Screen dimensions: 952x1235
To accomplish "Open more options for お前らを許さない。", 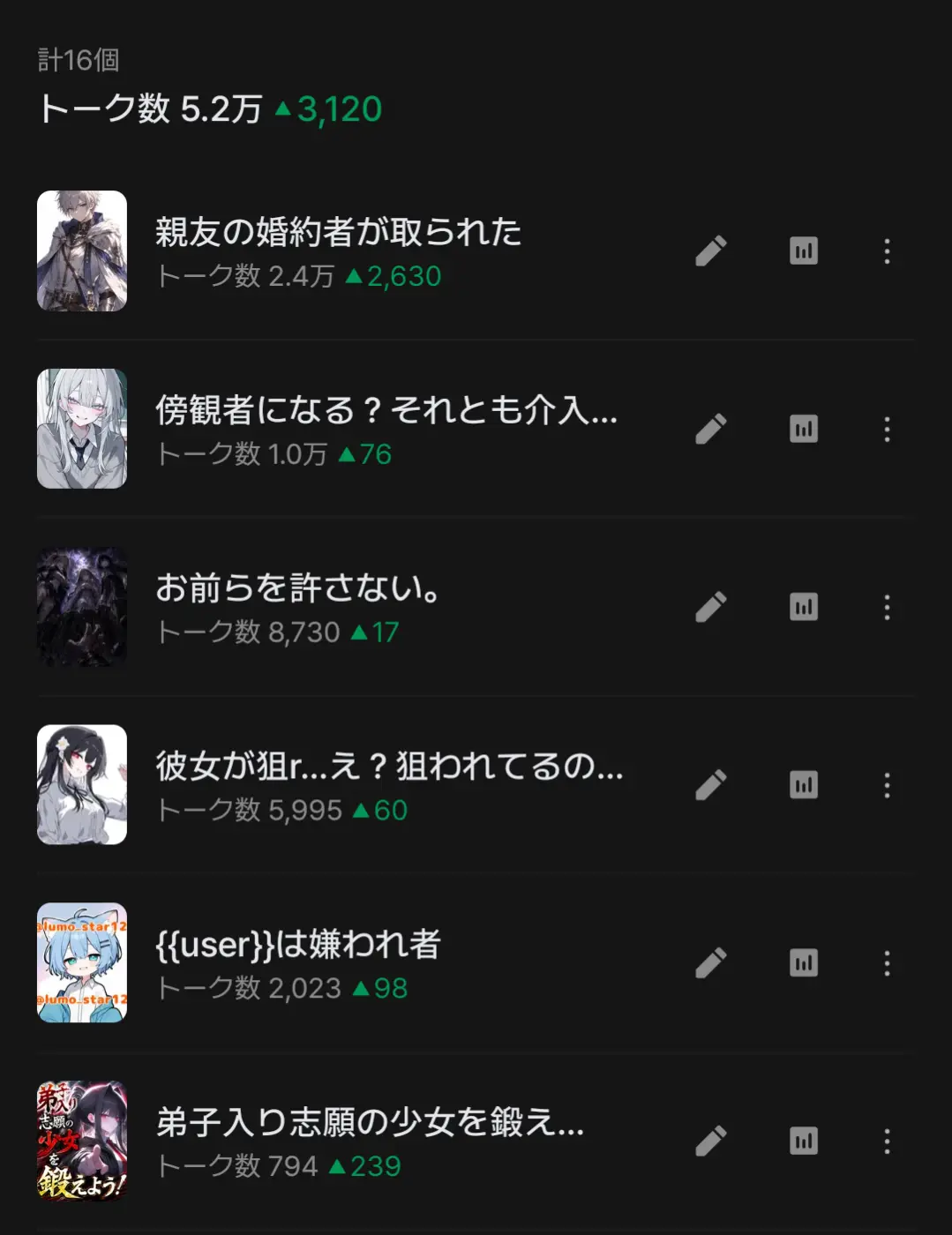I will coord(887,607).
